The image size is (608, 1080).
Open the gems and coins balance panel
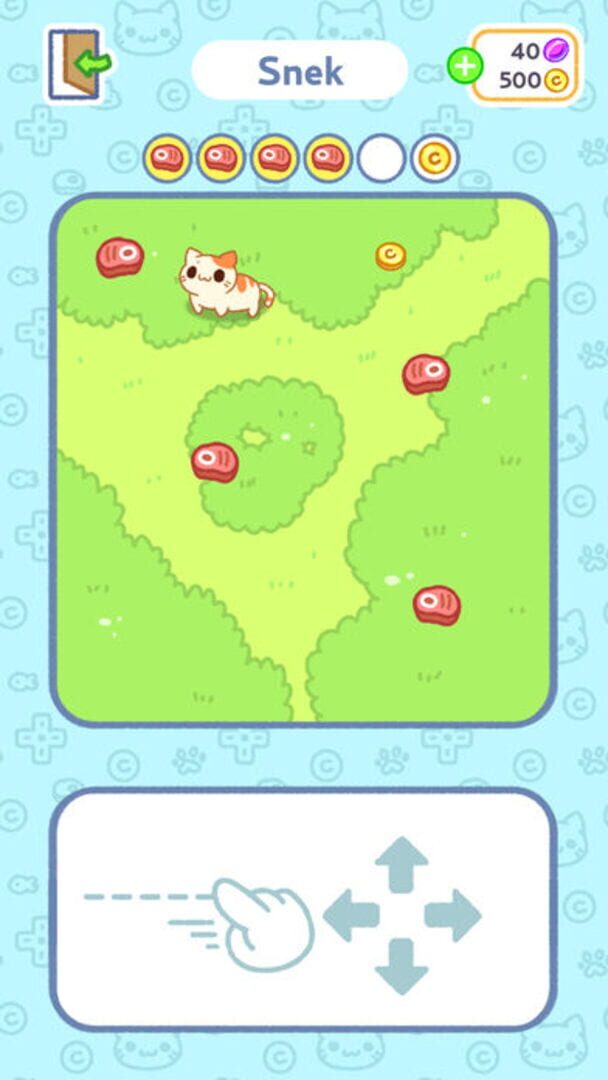pyautogui.click(x=525, y=66)
